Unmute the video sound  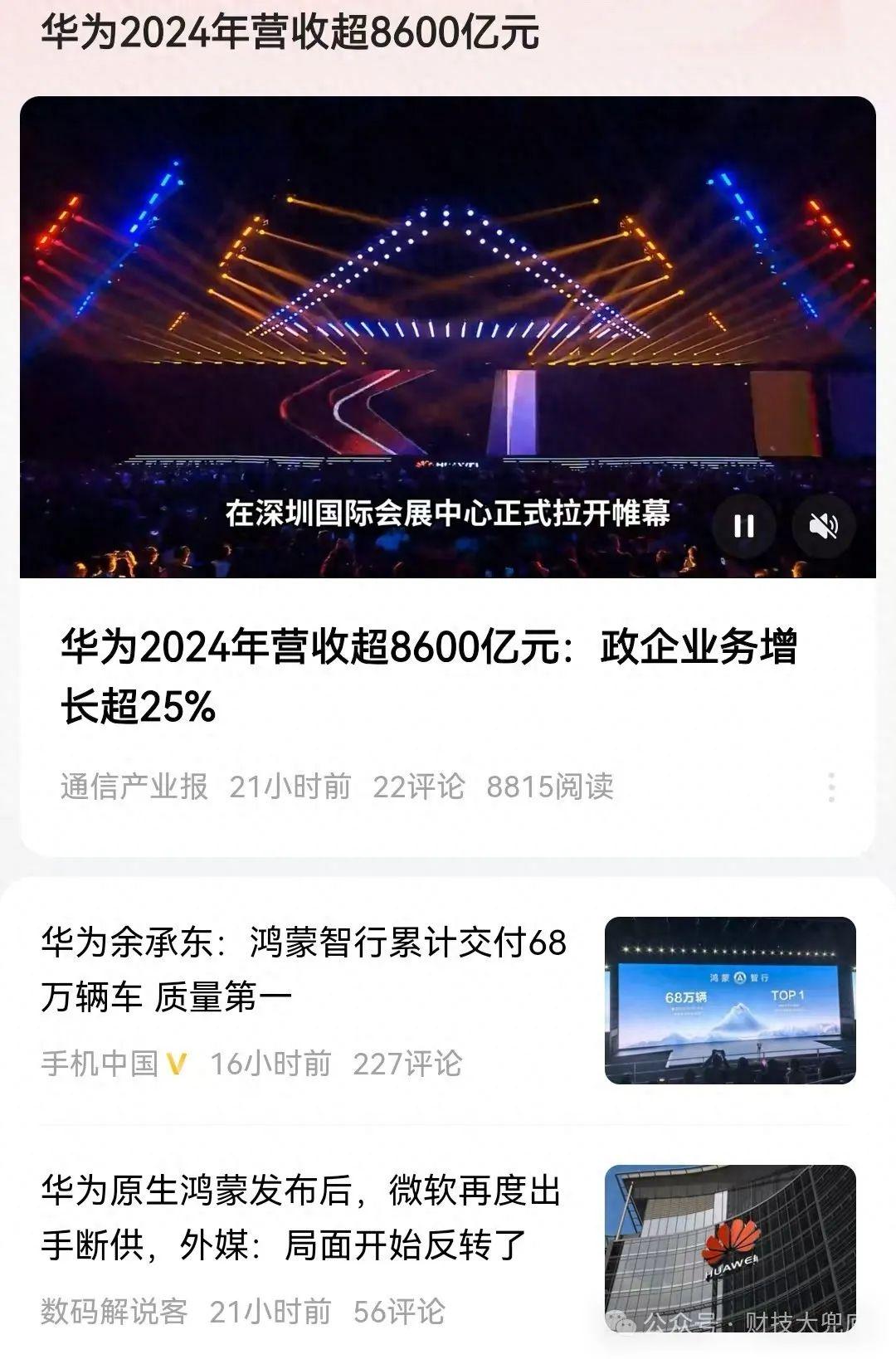823,526
